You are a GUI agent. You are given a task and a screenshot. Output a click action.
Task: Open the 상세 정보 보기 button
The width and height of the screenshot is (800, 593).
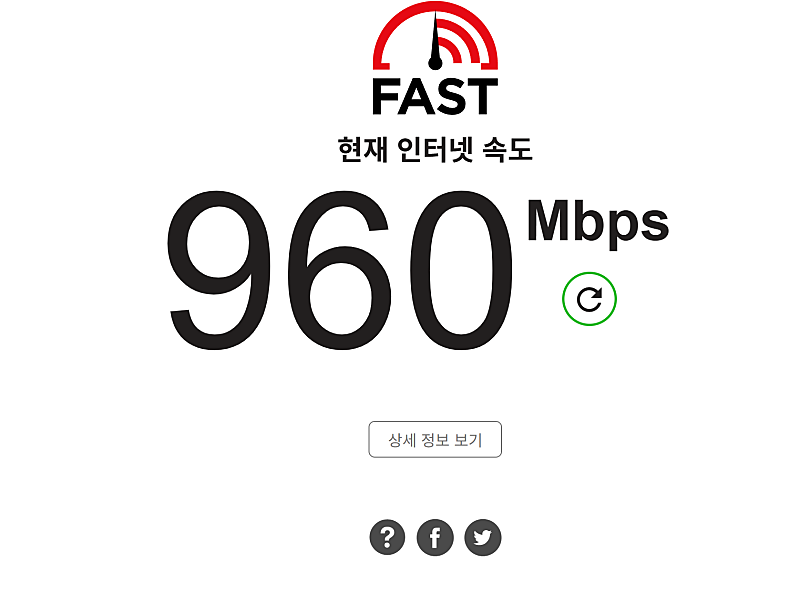pyautogui.click(x=435, y=440)
